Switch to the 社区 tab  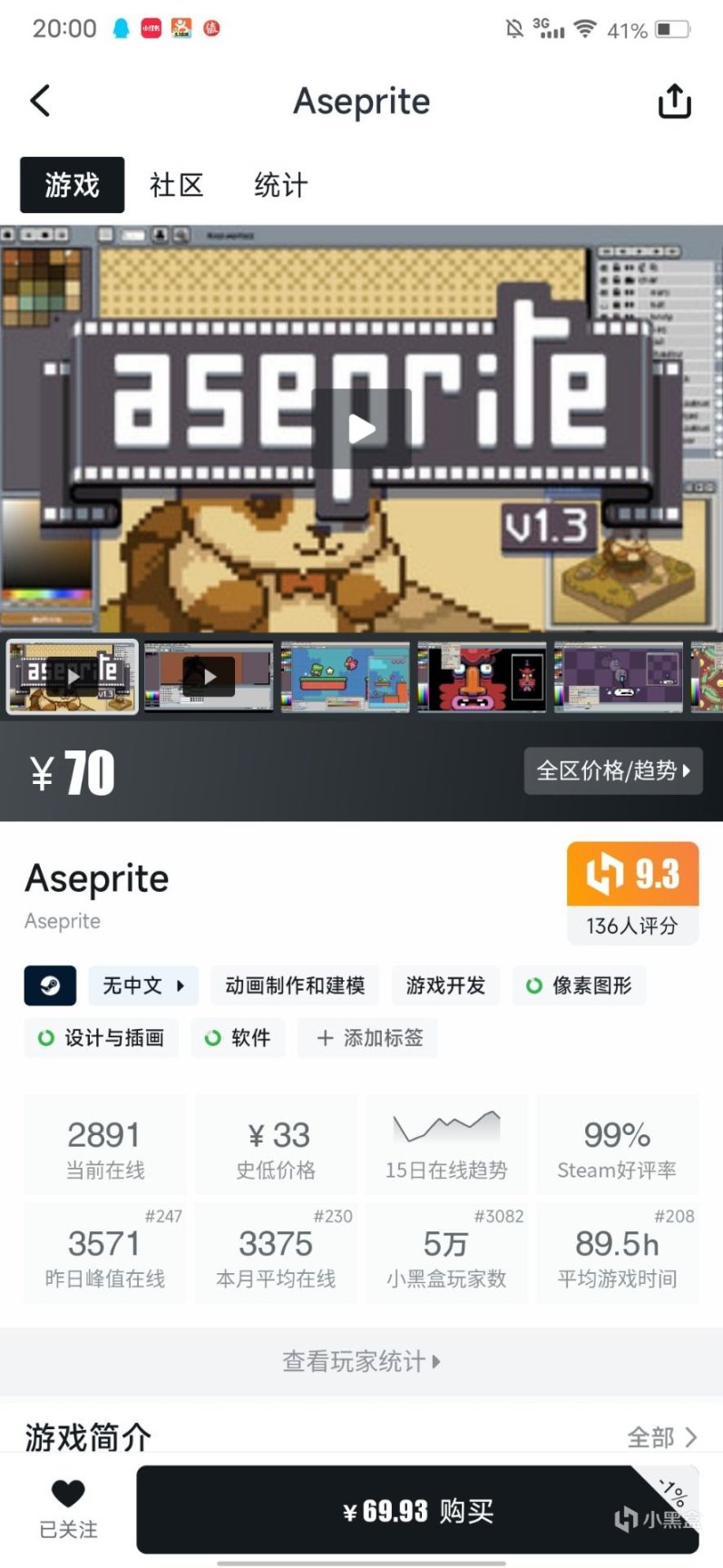[176, 185]
